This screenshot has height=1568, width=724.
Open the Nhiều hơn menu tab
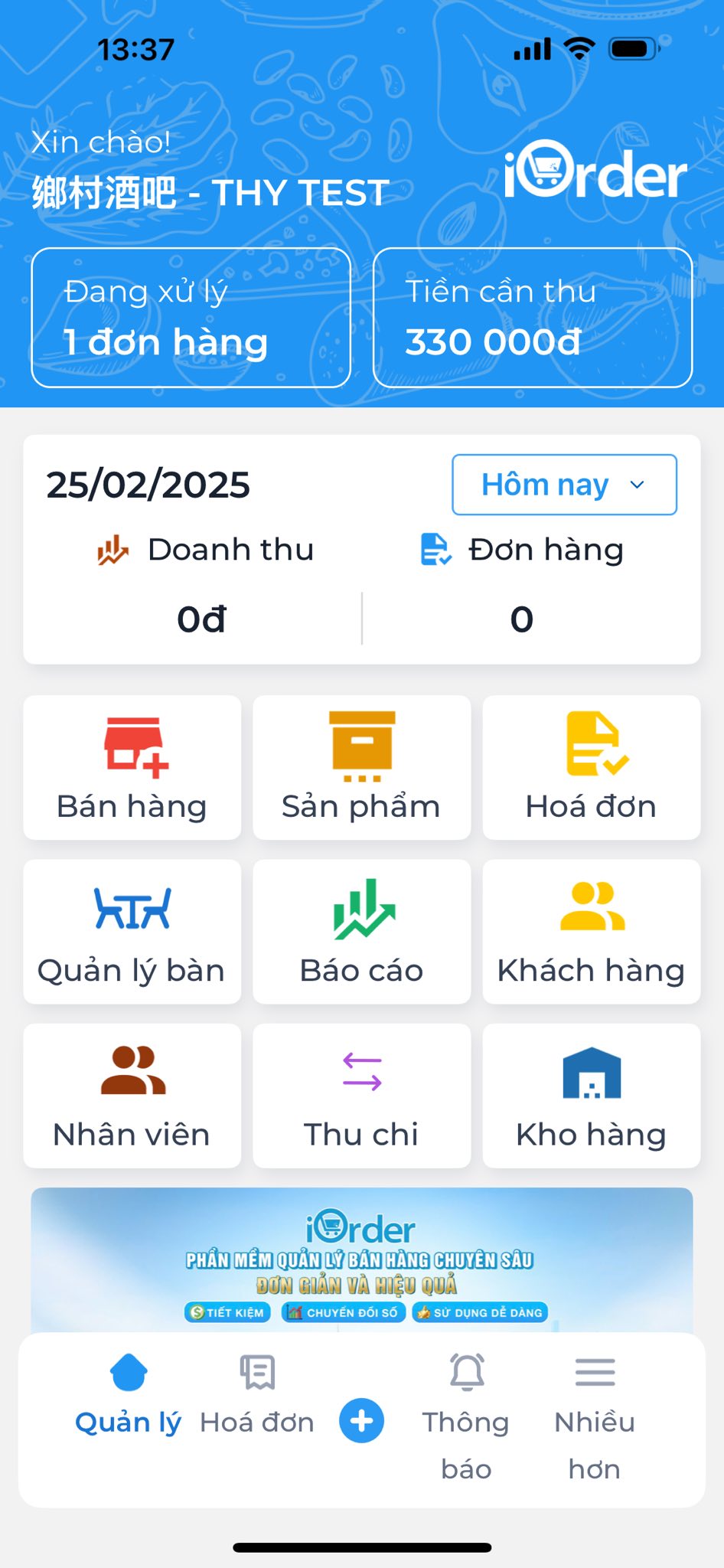tap(595, 1416)
